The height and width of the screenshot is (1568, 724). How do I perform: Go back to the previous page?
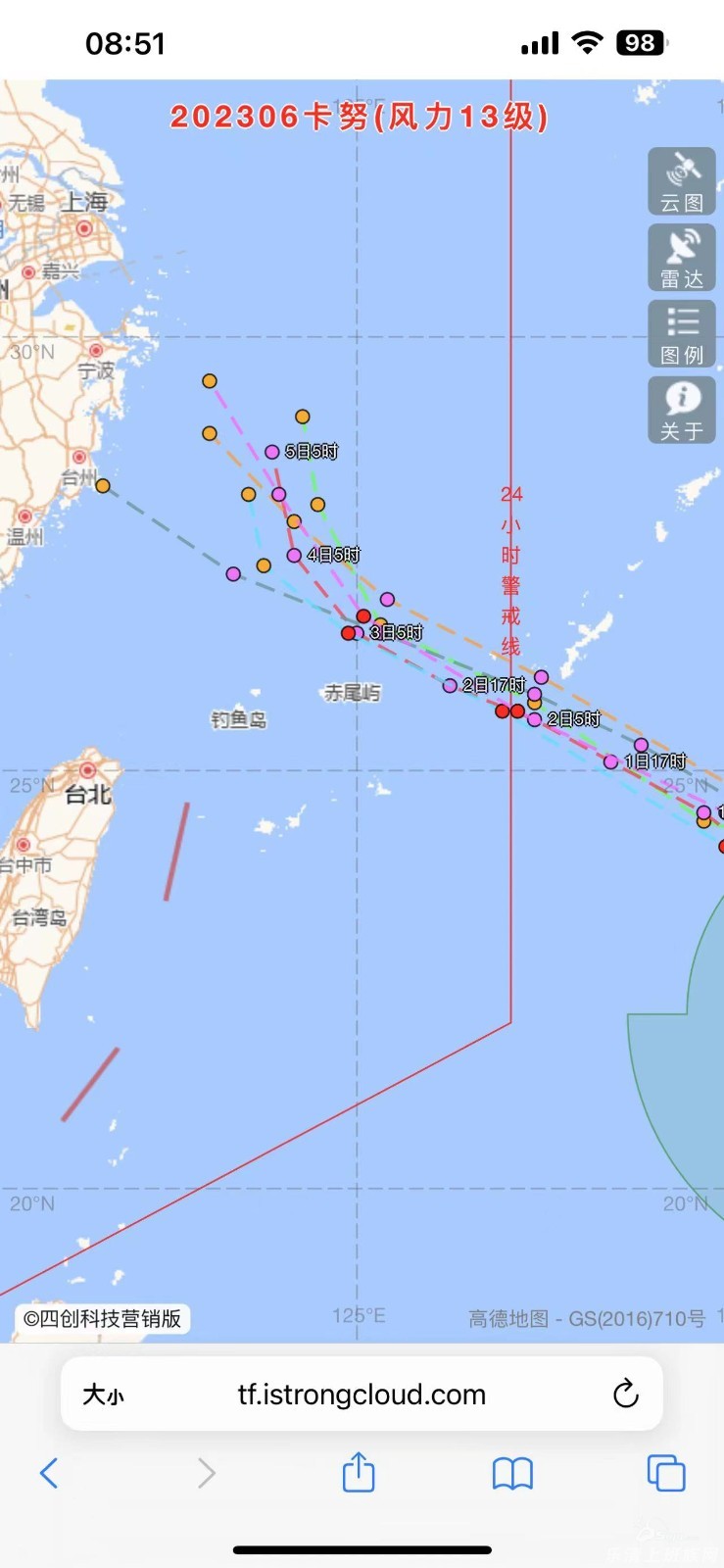(x=49, y=1472)
